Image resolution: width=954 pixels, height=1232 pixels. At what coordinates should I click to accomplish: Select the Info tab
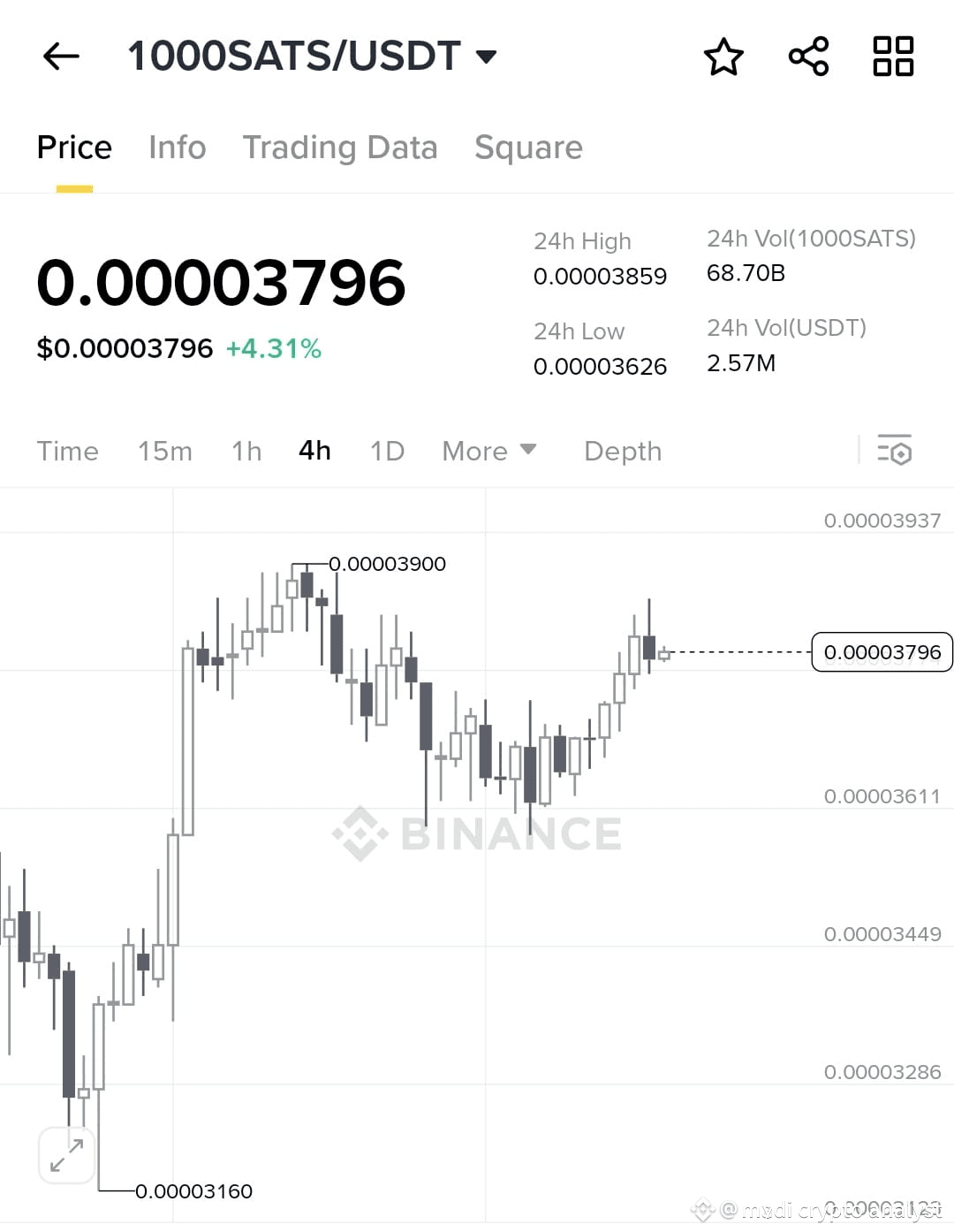(x=177, y=147)
